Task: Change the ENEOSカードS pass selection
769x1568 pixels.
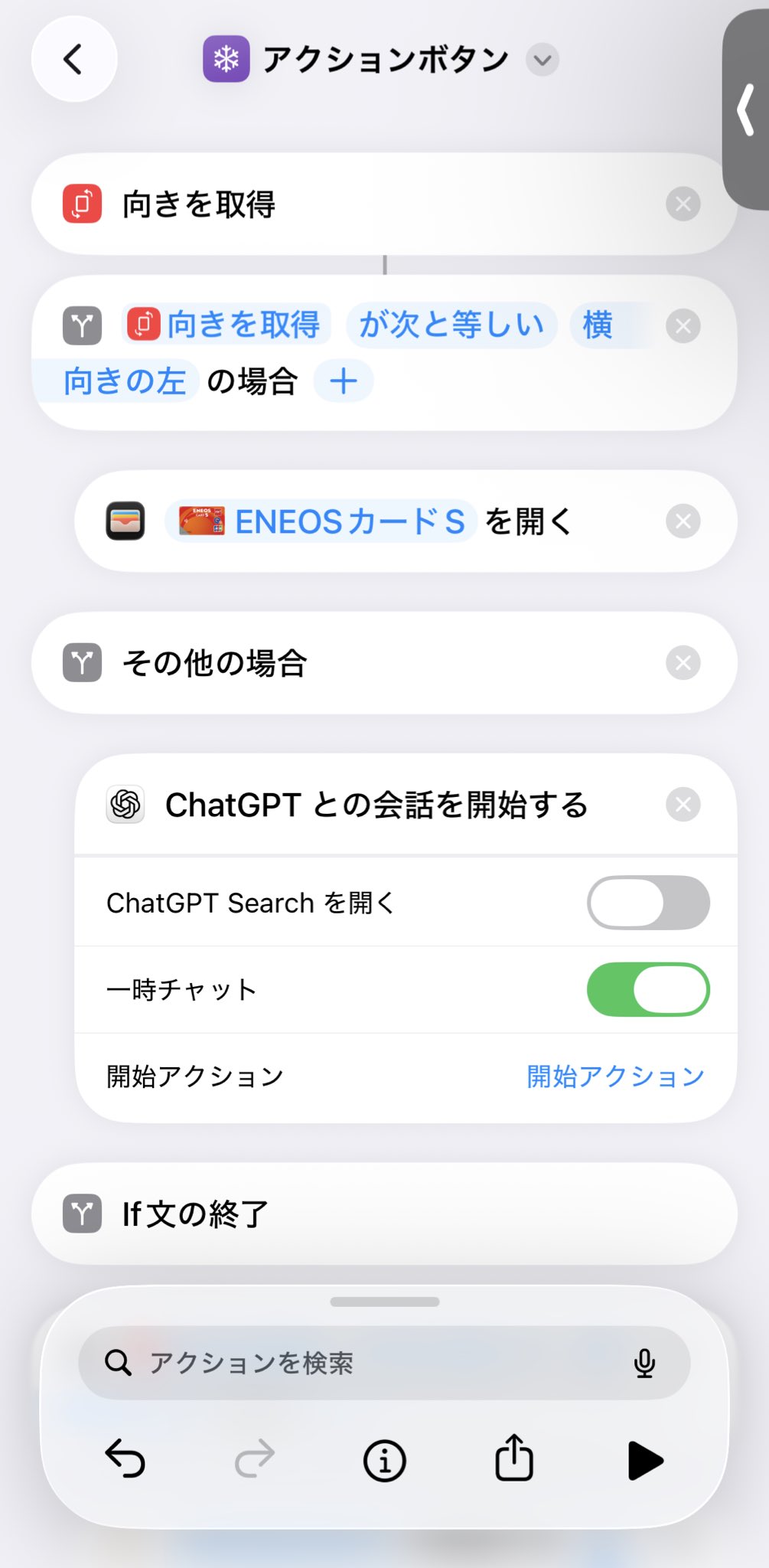Action: click(321, 522)
